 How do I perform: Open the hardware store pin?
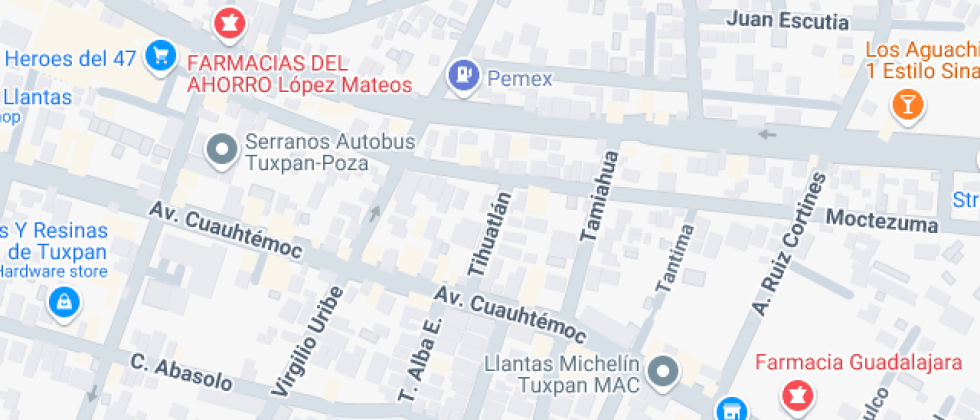[65, 304]
